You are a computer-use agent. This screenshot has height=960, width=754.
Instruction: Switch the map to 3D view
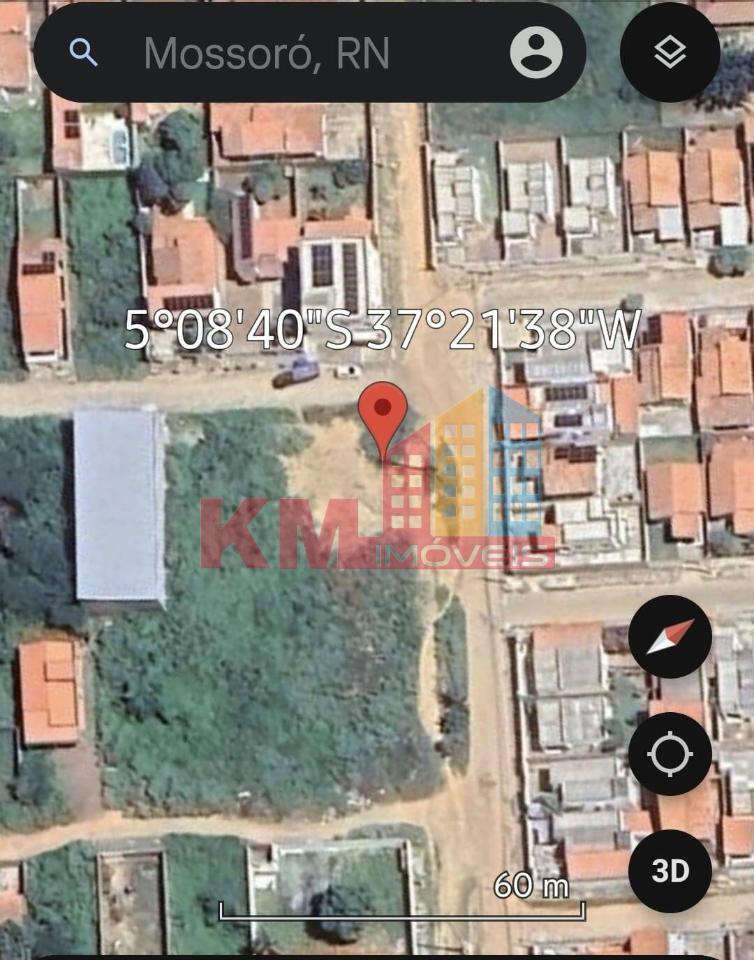[x=670, y=871]
